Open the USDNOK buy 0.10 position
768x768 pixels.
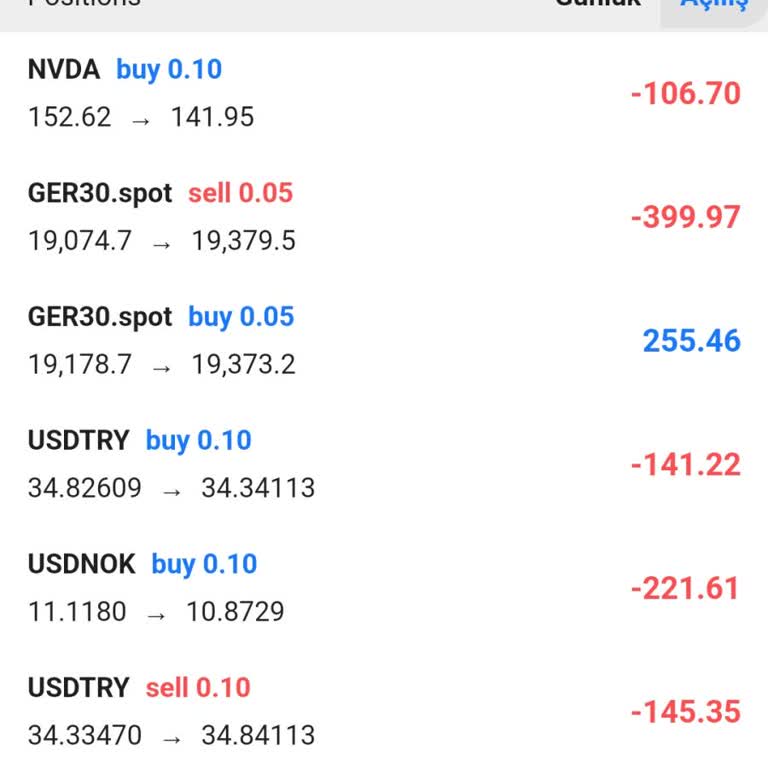pos(384,588)
